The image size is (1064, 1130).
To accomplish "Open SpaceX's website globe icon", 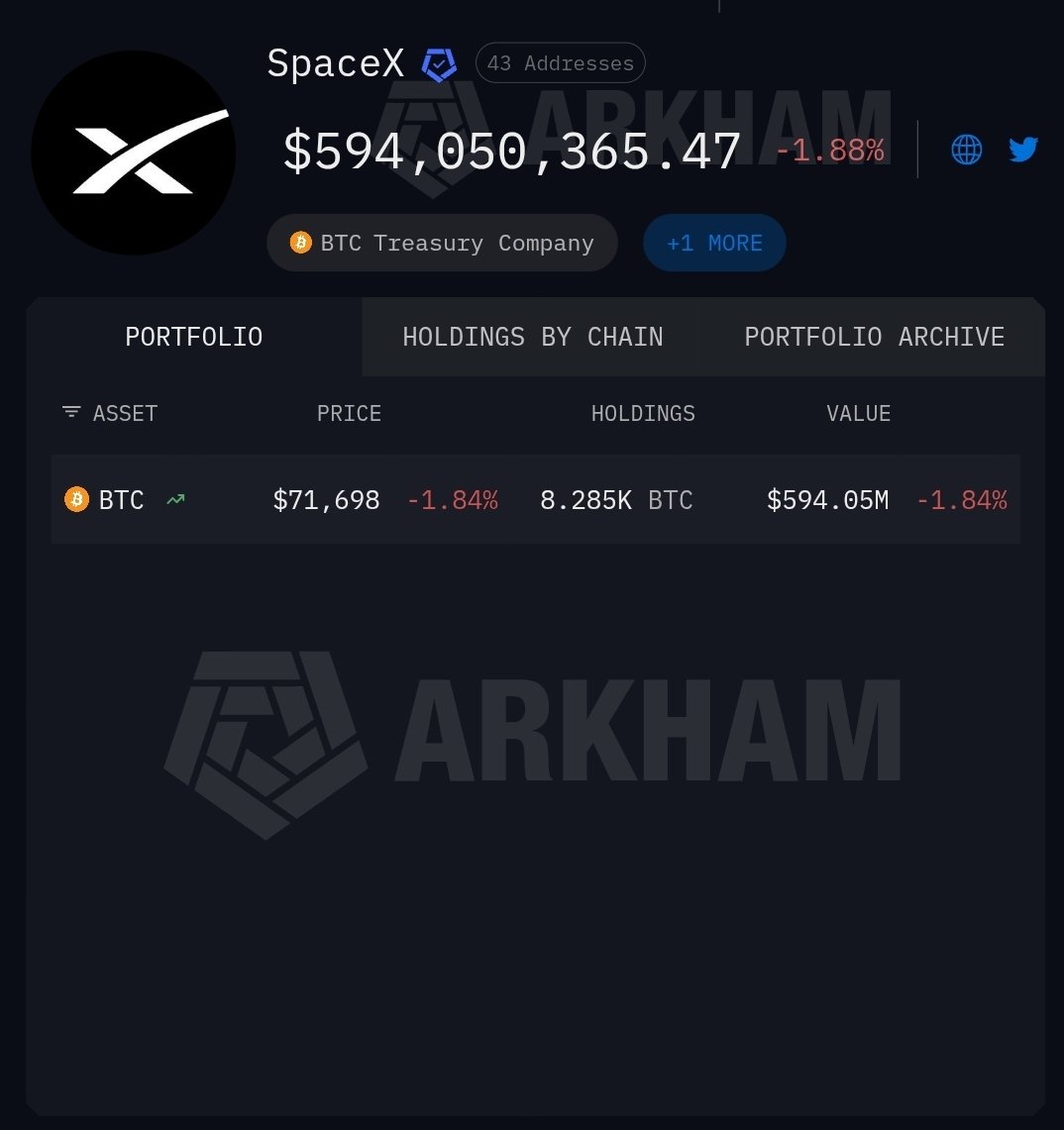I will [x=966, y=150].
